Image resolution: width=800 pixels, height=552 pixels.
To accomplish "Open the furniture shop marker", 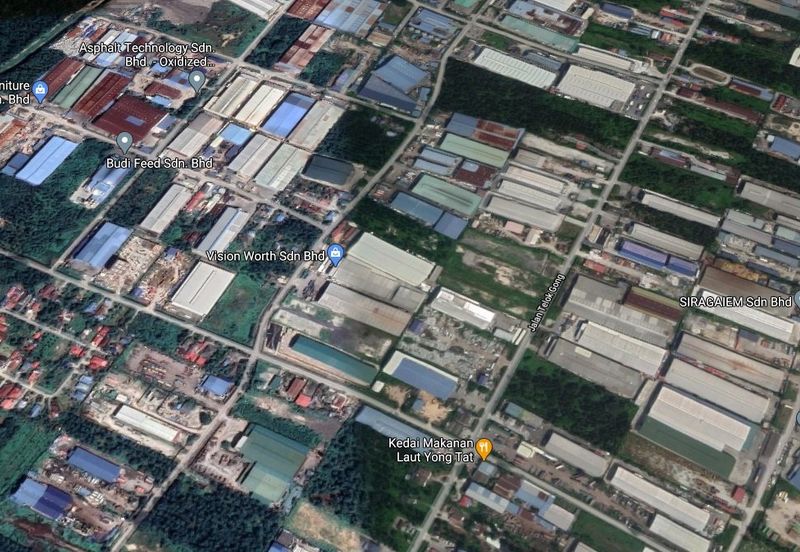I will point(40,92).
